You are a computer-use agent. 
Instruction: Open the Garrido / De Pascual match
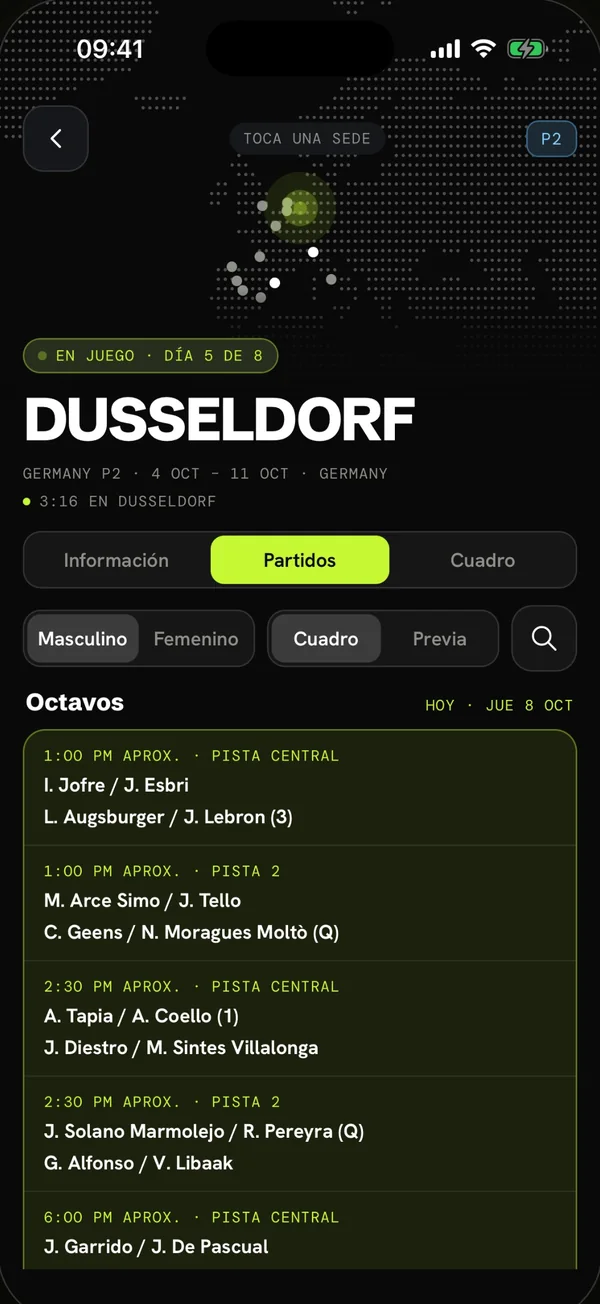tap(300, 1231)
